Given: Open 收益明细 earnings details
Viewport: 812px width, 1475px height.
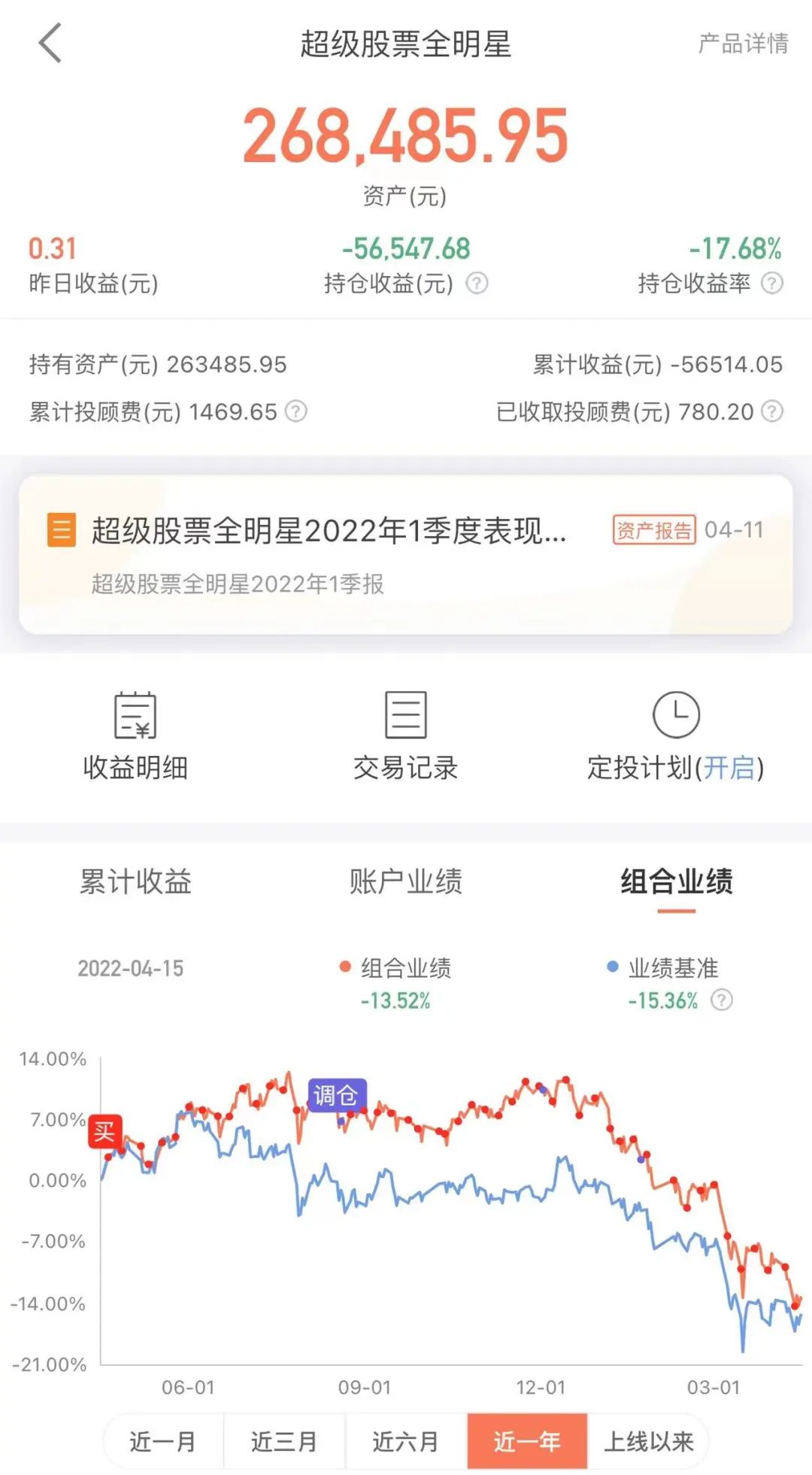Looking at the screenshot, I should 135,736.
